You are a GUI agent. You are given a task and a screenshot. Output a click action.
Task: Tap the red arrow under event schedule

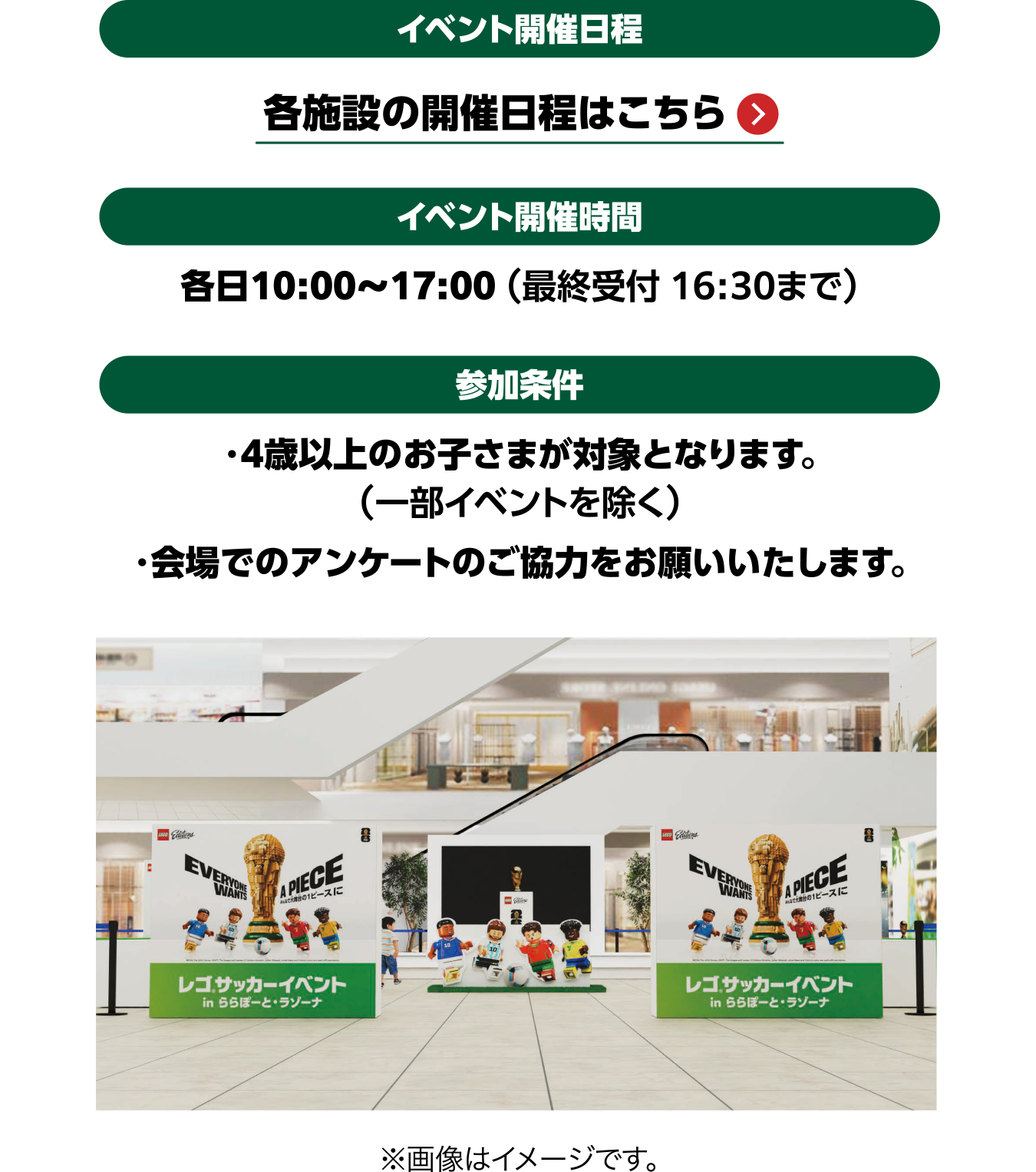coord(757,114)
